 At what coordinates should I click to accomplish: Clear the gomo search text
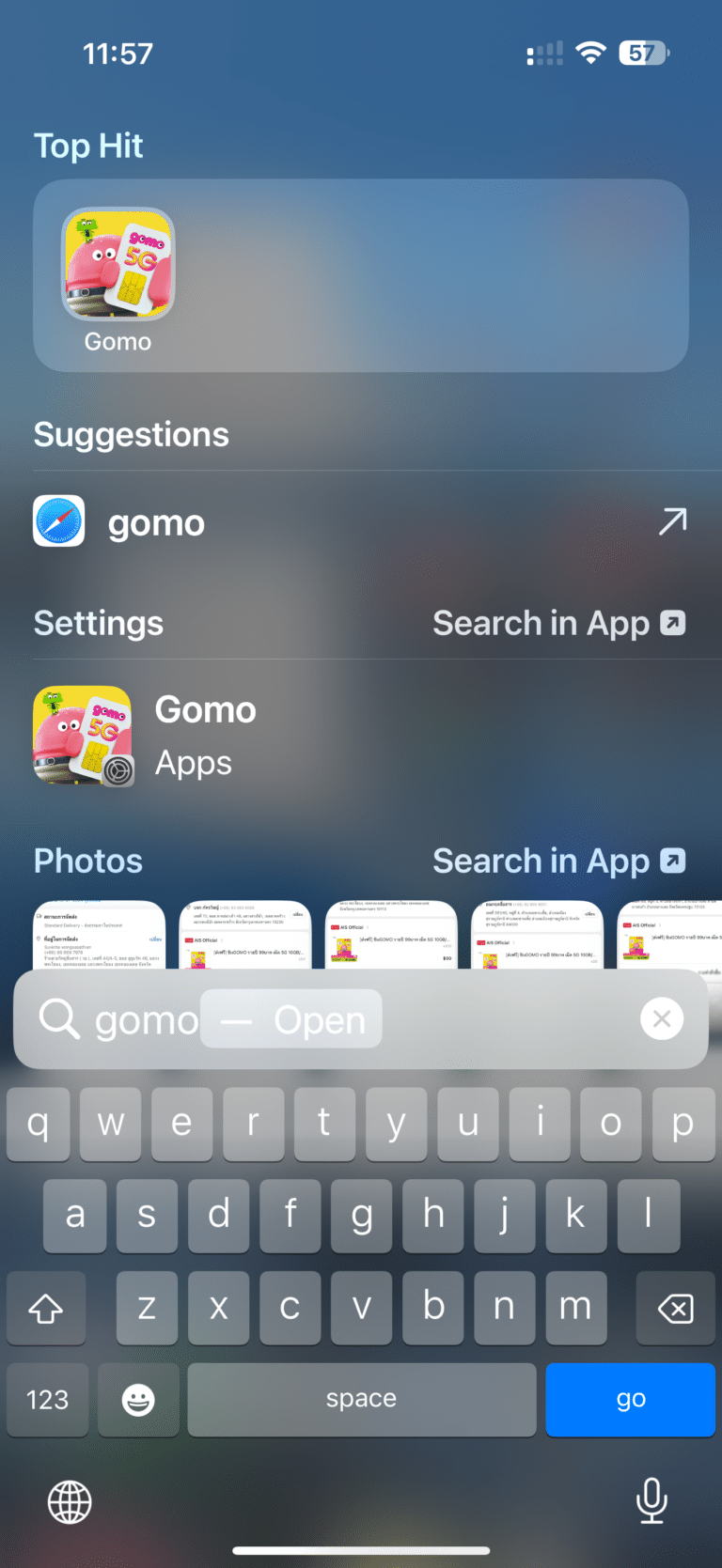click(x=662, y=1018)
